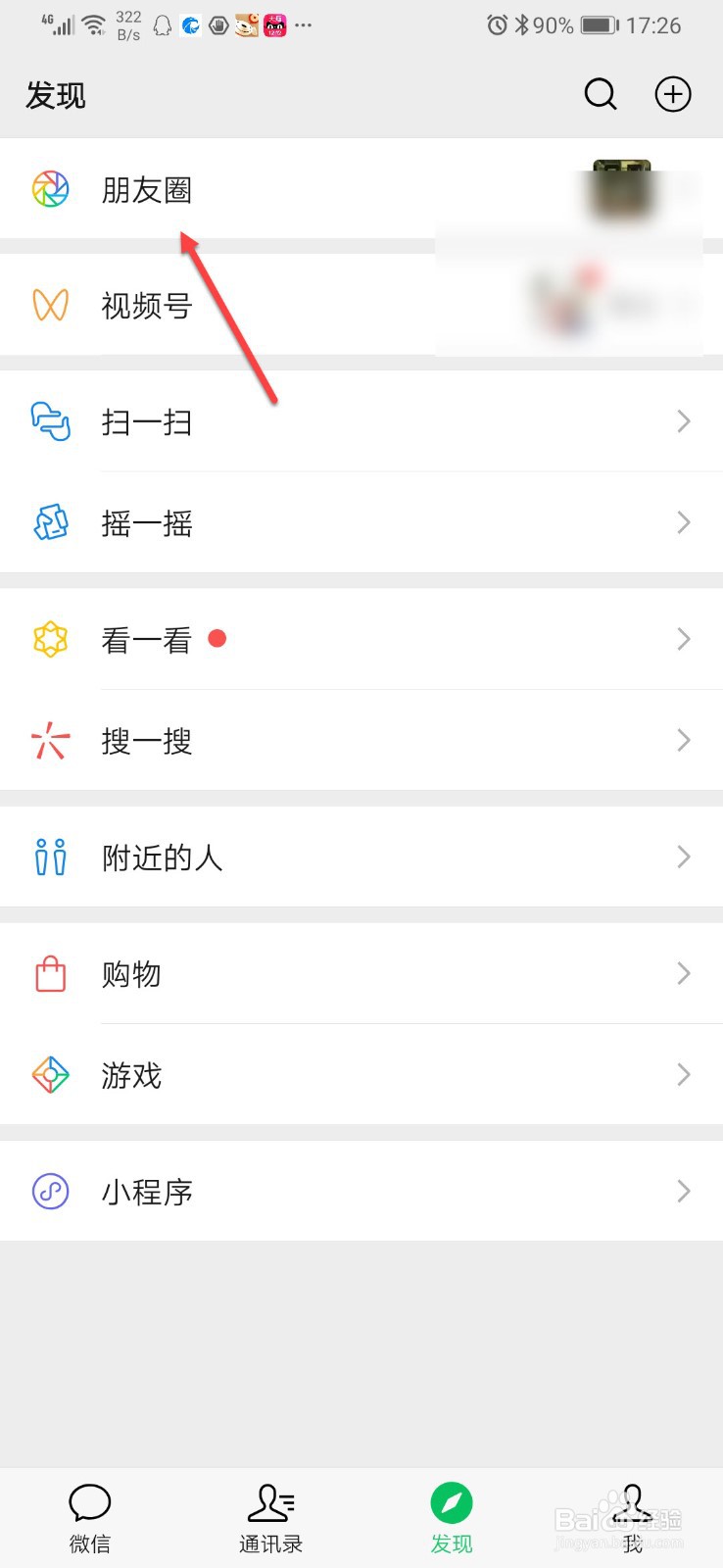Tap the chevron beside 小程序
The width and height of the screenshot is (723, 1568).
[x=683, y=1192]
